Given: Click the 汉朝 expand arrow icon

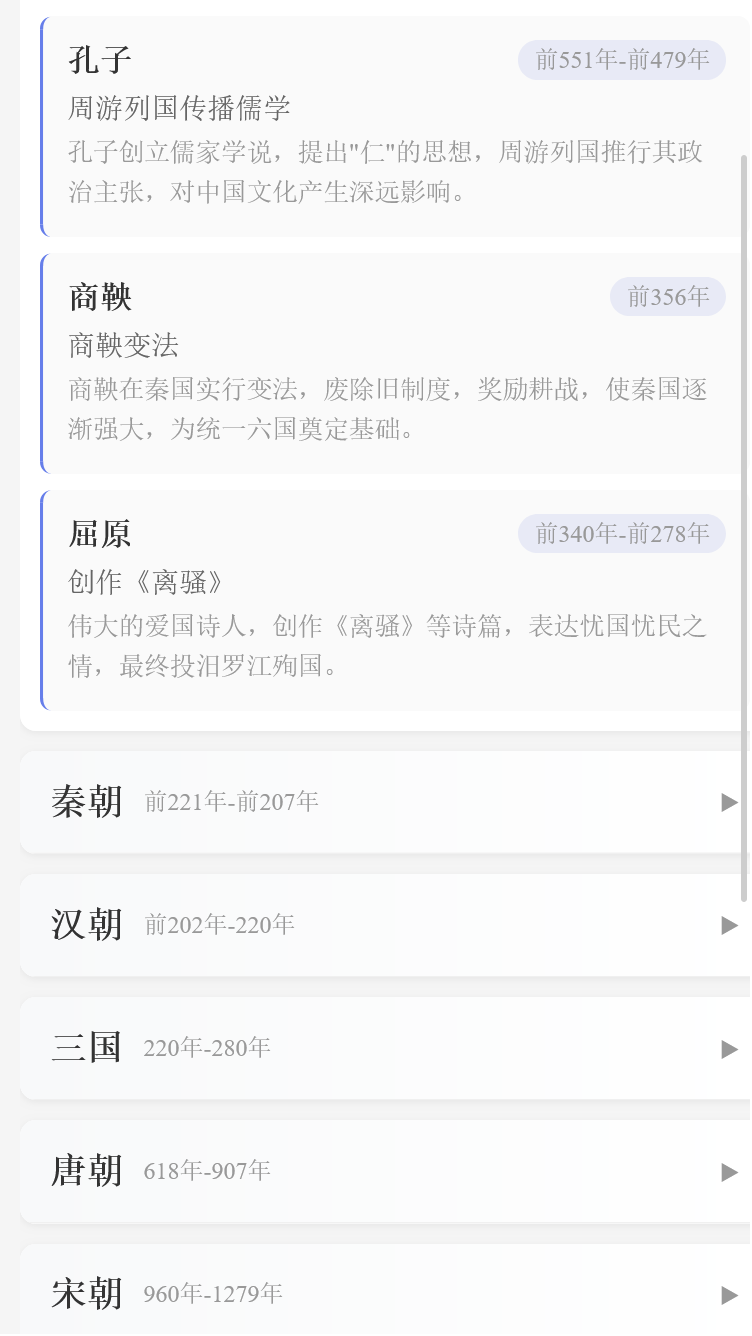Looking at the screenshot, I should pos(730,925).
